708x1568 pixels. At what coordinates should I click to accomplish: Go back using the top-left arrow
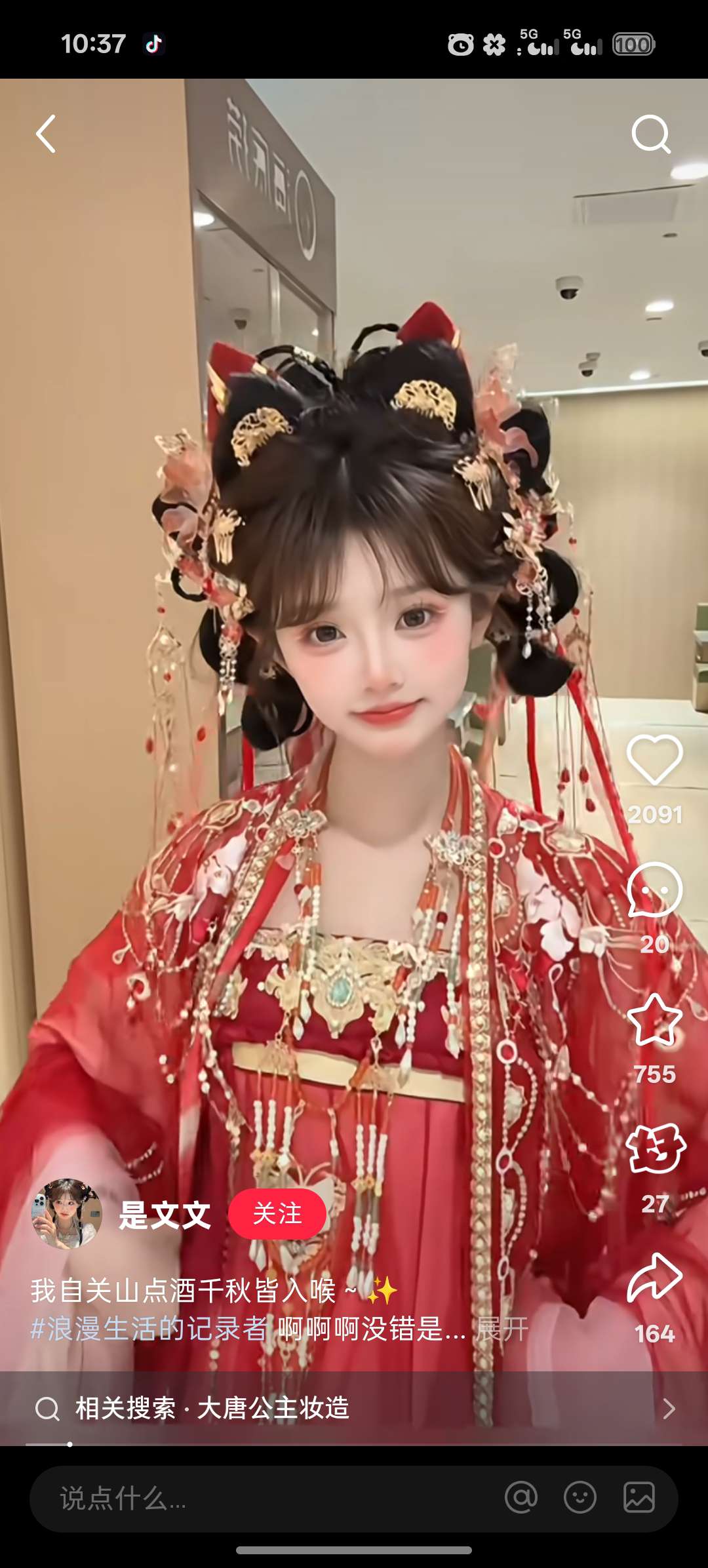46,134
